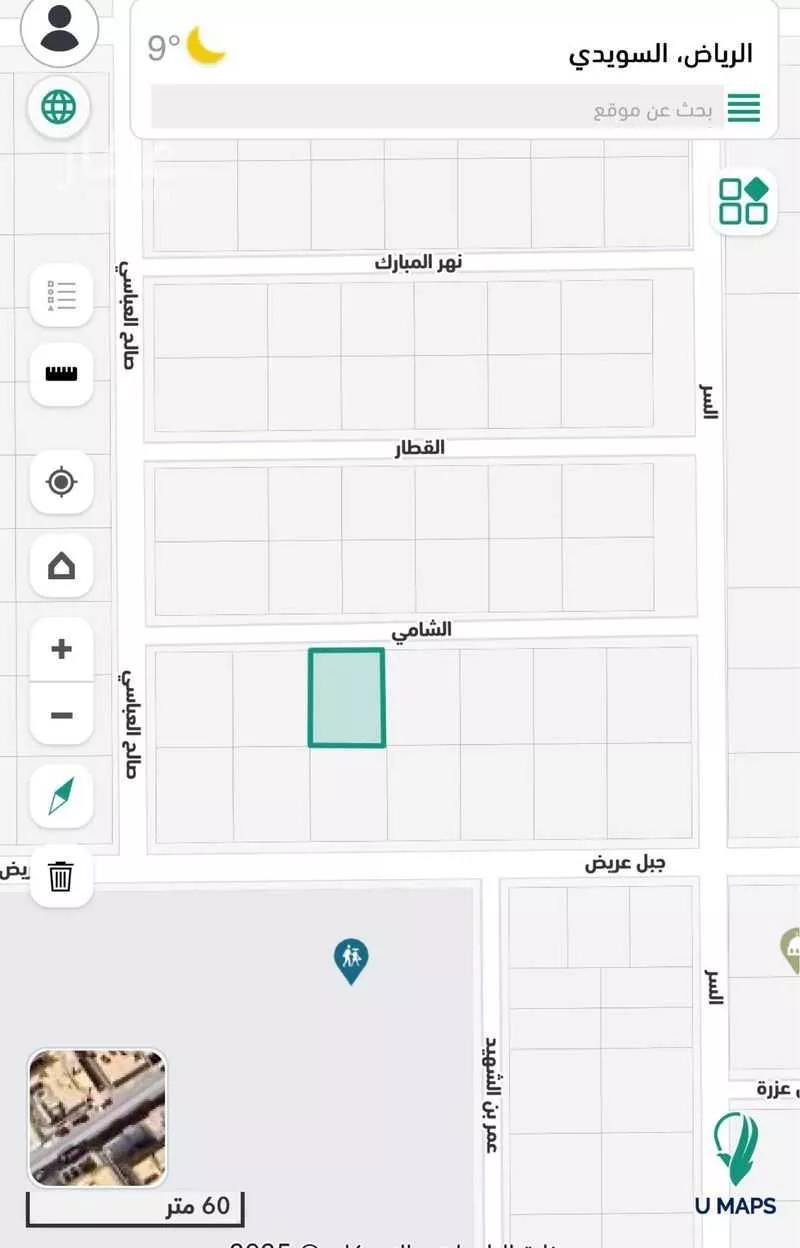Select the list view icon in sidebar
Screen dimensions: 800x1248
(x=60, y=294)
